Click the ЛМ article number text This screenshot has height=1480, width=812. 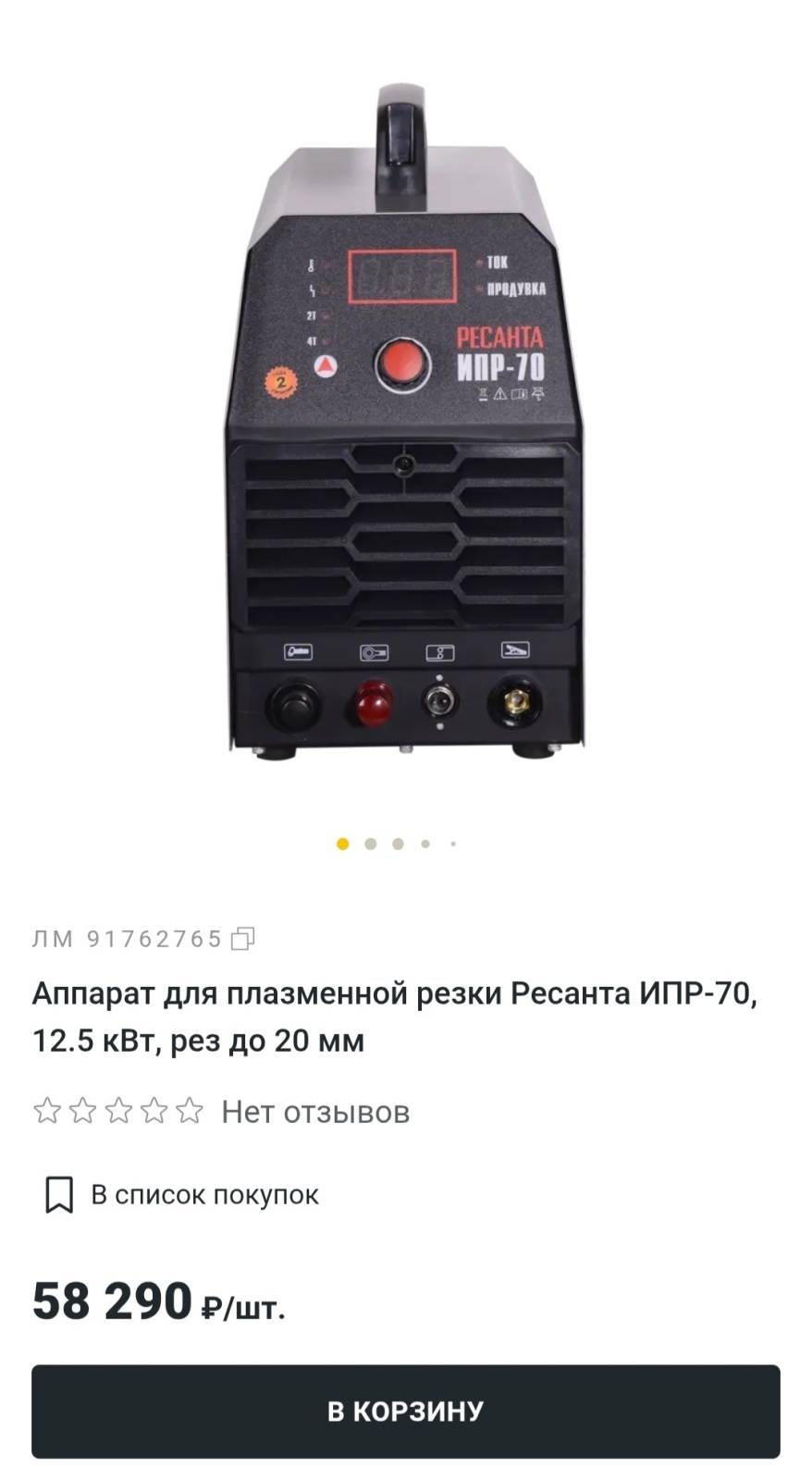tap(125, 938)
